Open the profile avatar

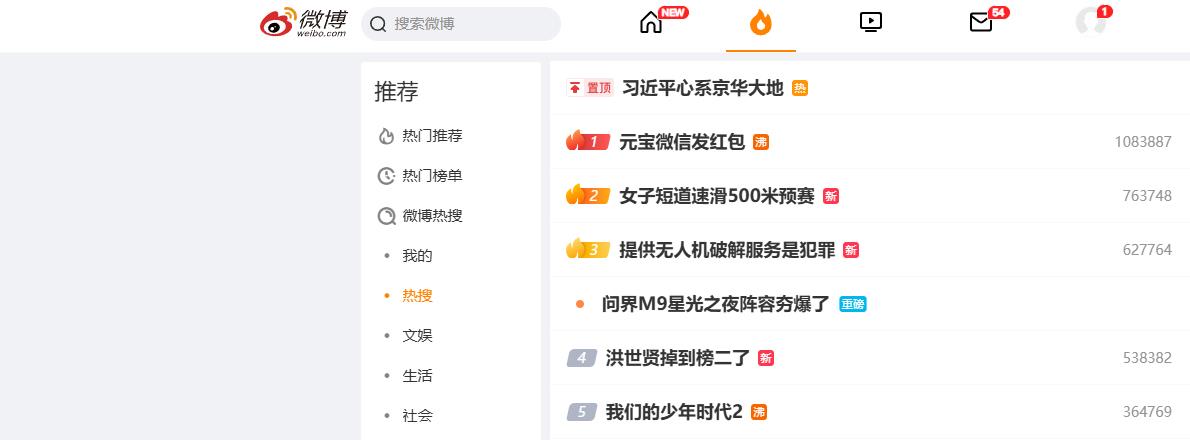(x=1090, y=23)
